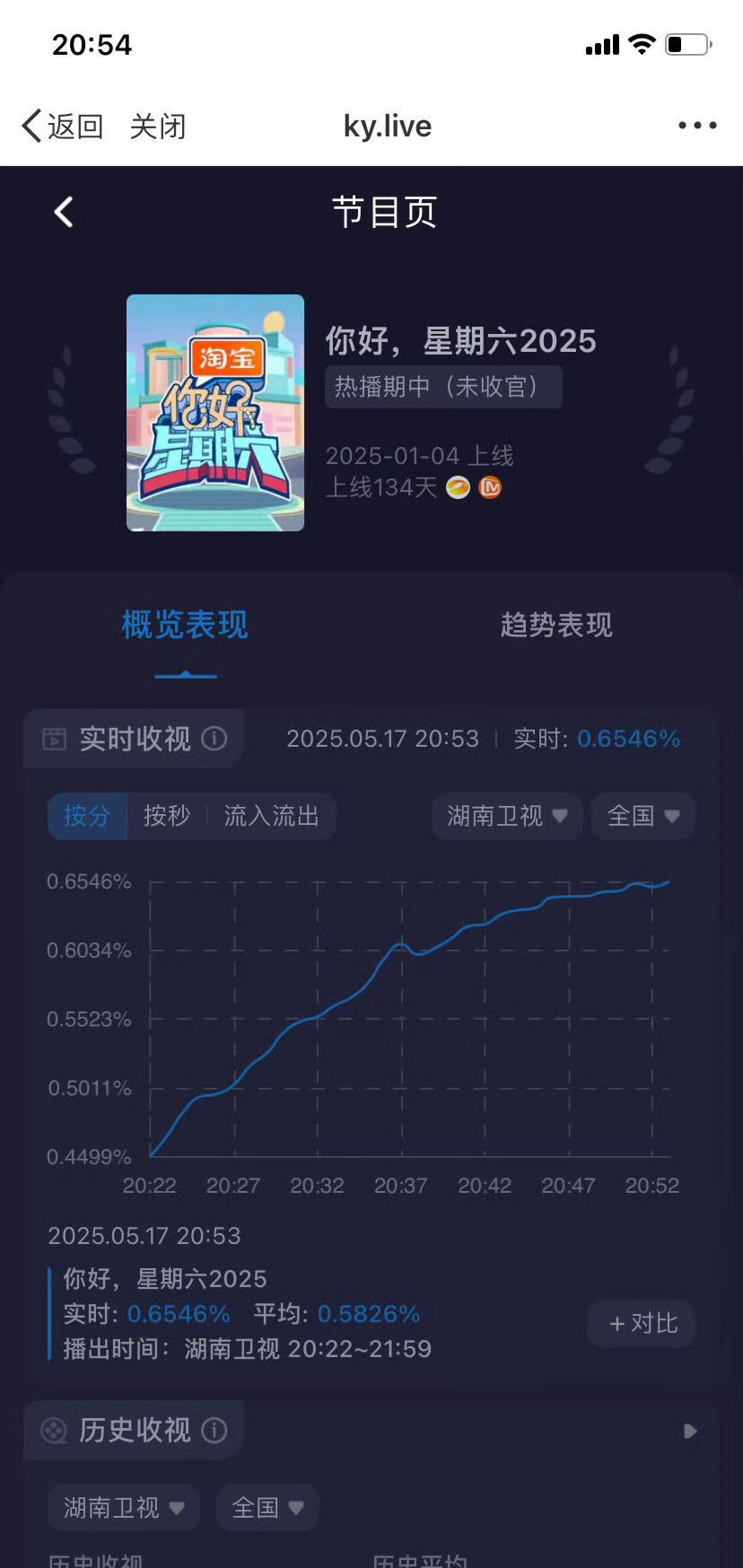This screenshot has width=743, height=1568.
Task: Tap 返回 to go back in browser
Action: (x=62, y=126)
